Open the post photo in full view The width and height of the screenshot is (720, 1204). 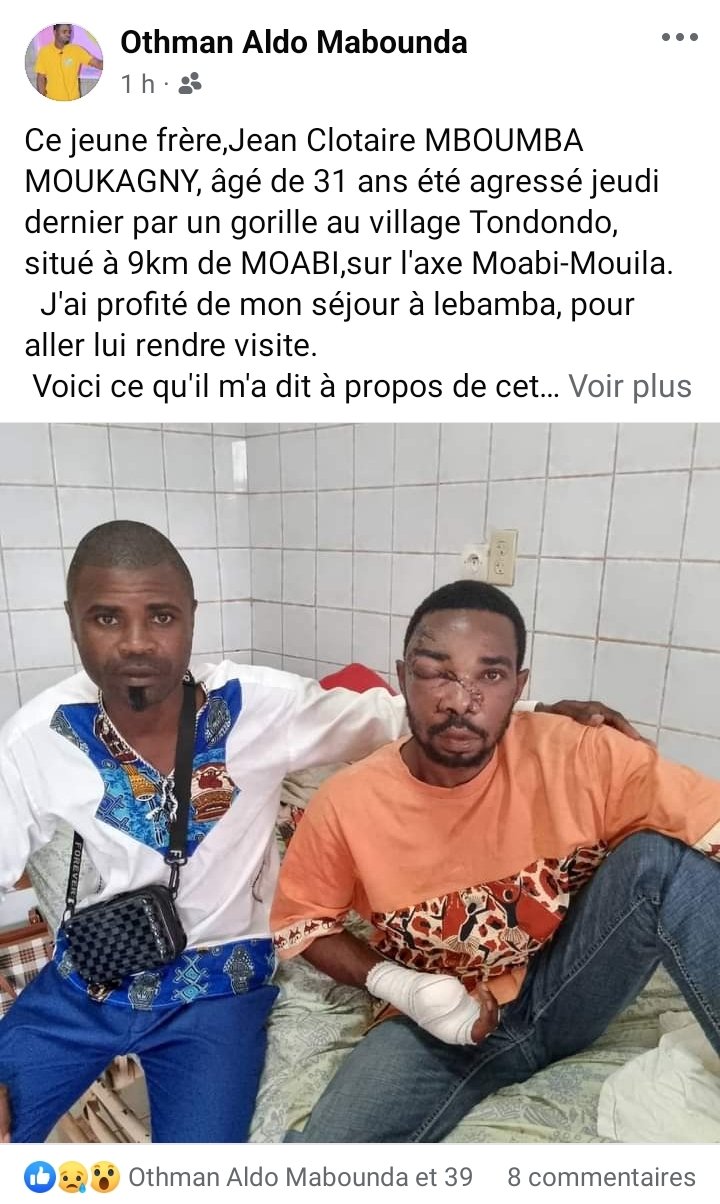pyautogui.click(x=360, y=782)
